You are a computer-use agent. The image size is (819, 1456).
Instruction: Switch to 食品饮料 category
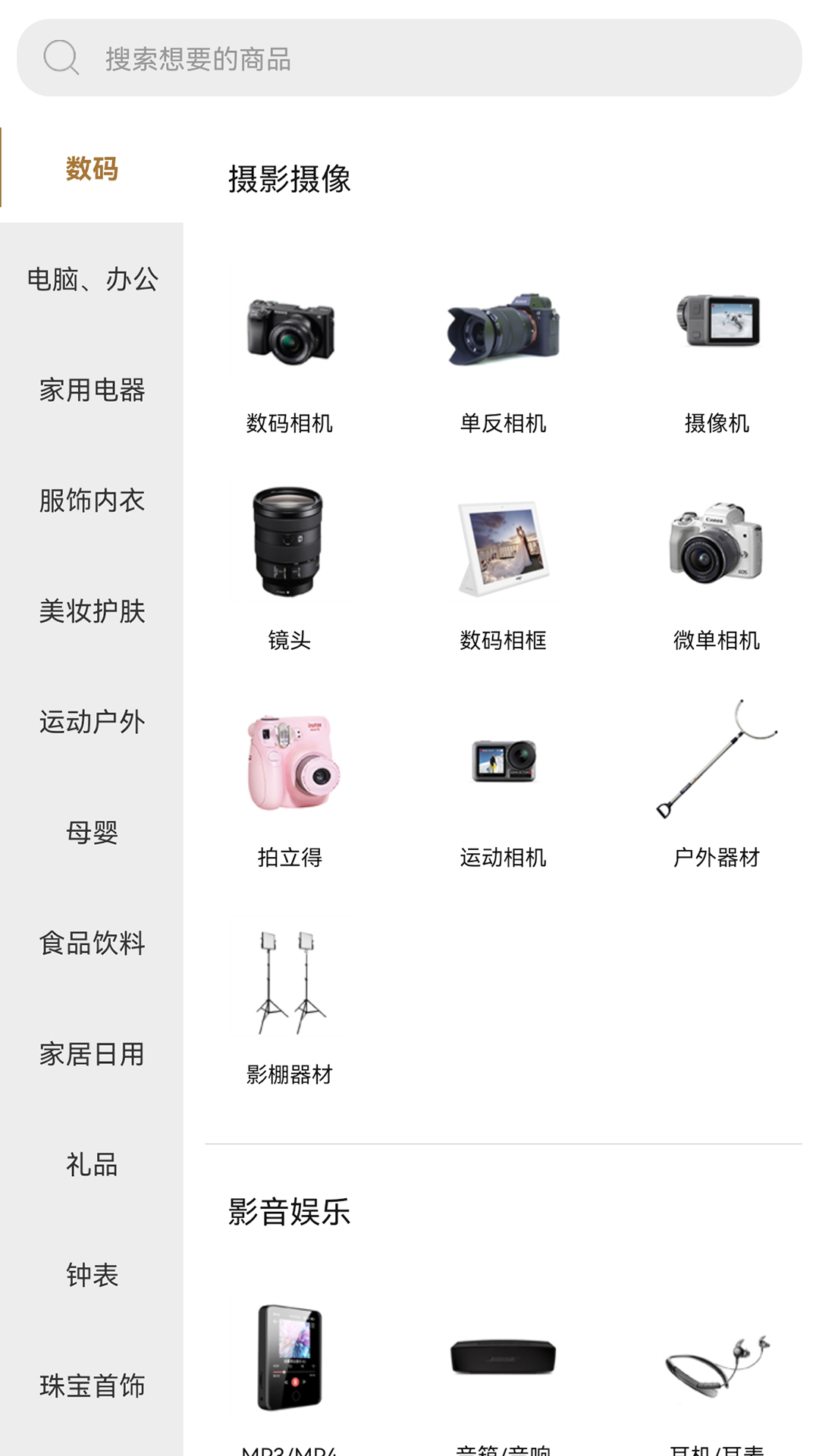pyautogui.click(x=92, y=943)
